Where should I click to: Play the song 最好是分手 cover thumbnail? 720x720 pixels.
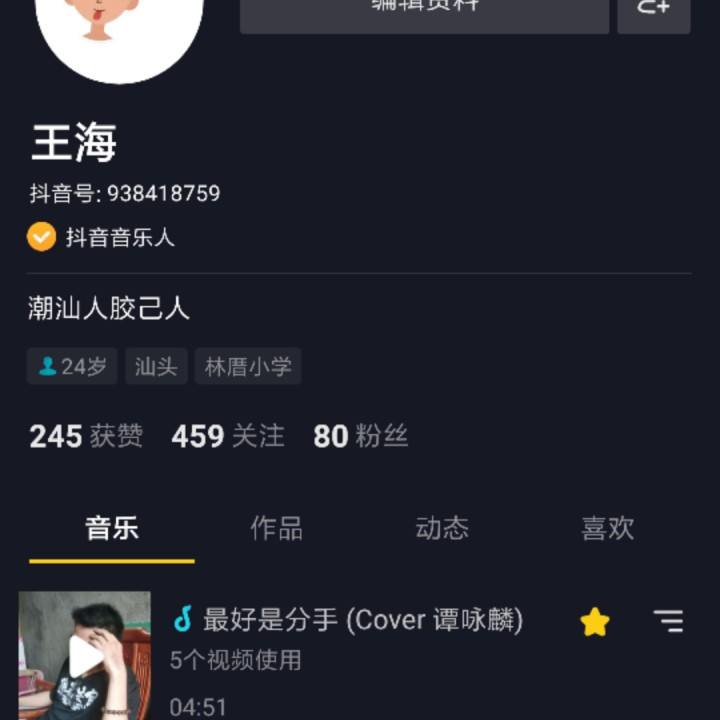(85, 655)
